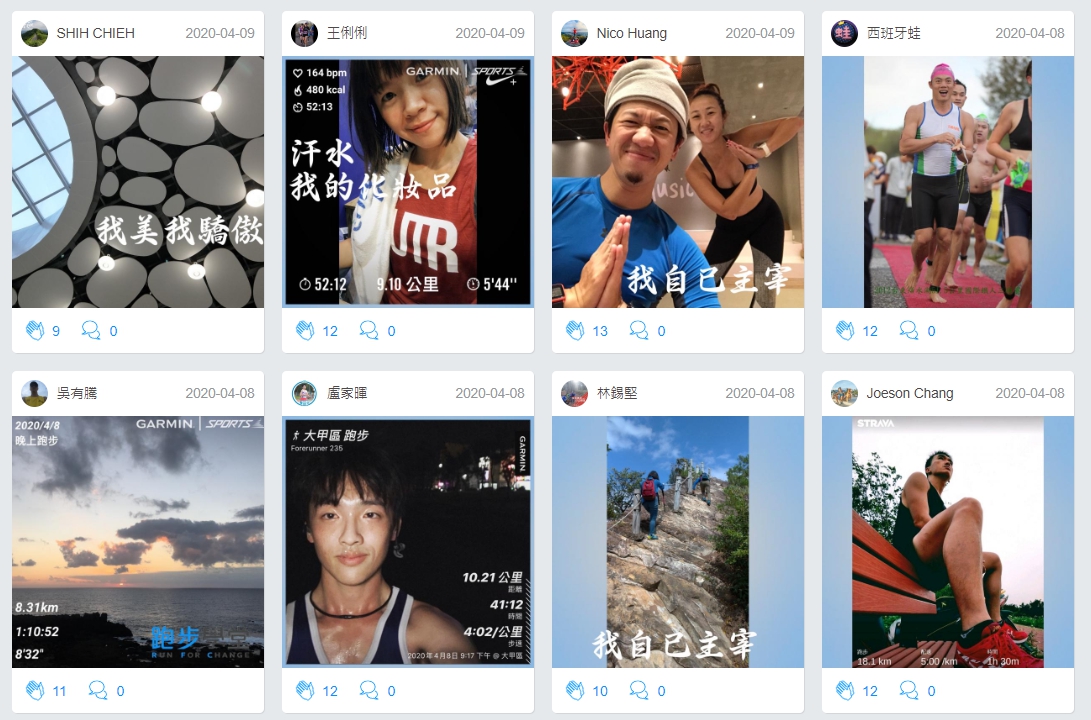Clap for SHIH CHIEH's post
This screenshot has height=720, width=1091.
(x=36, y=331)
